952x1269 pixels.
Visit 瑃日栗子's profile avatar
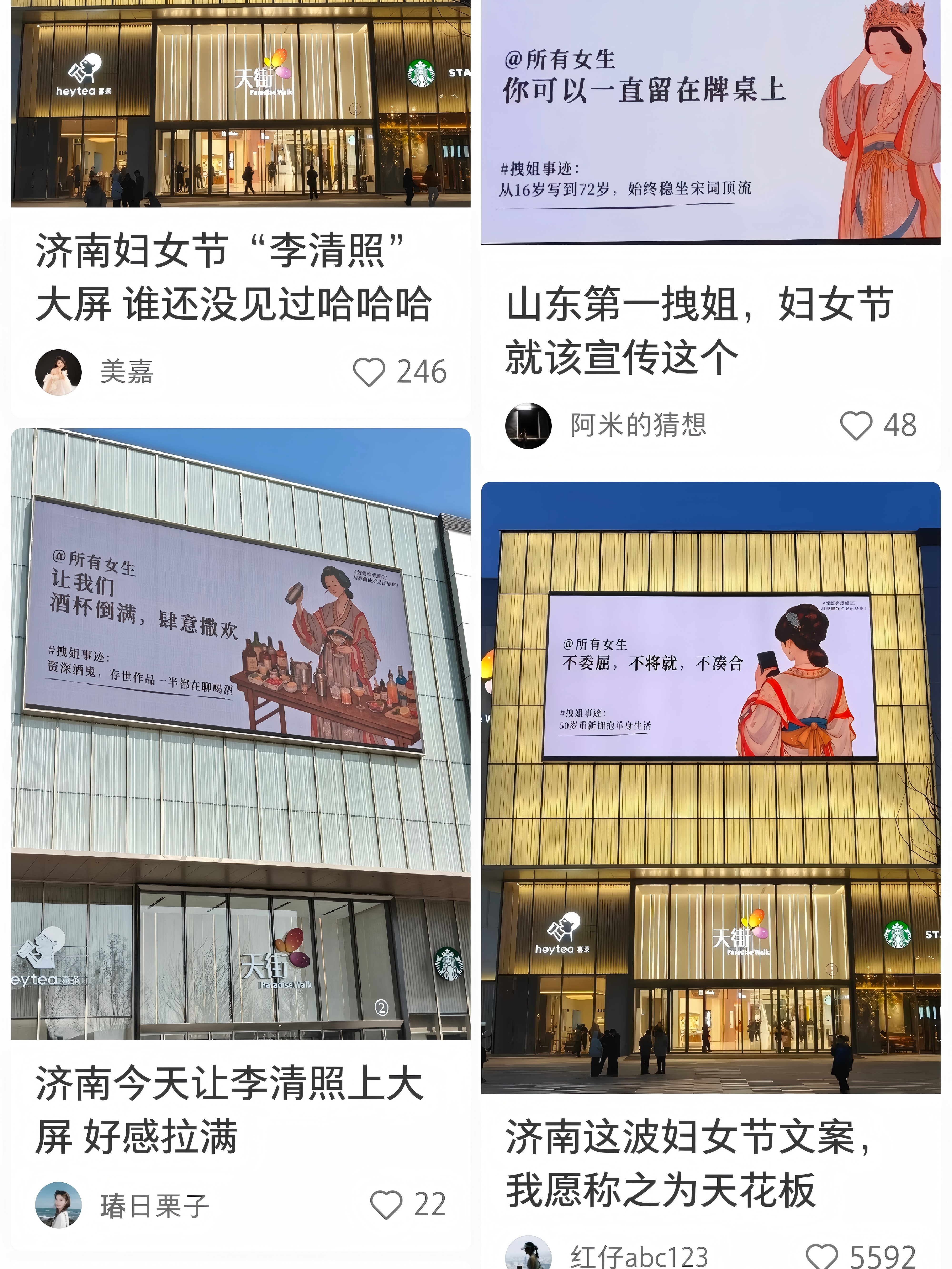coord(59,1205)
